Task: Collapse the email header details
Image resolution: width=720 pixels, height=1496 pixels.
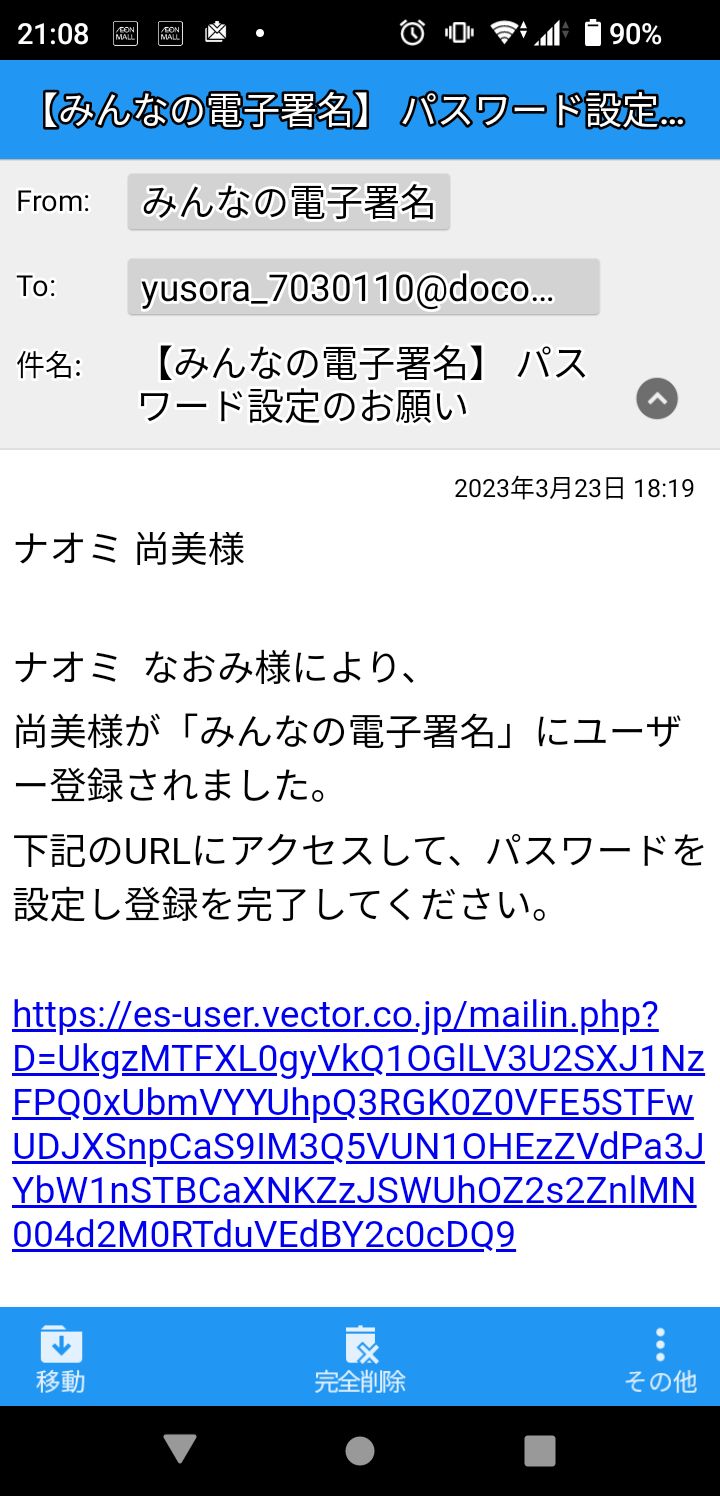Action: pos(657,399)
